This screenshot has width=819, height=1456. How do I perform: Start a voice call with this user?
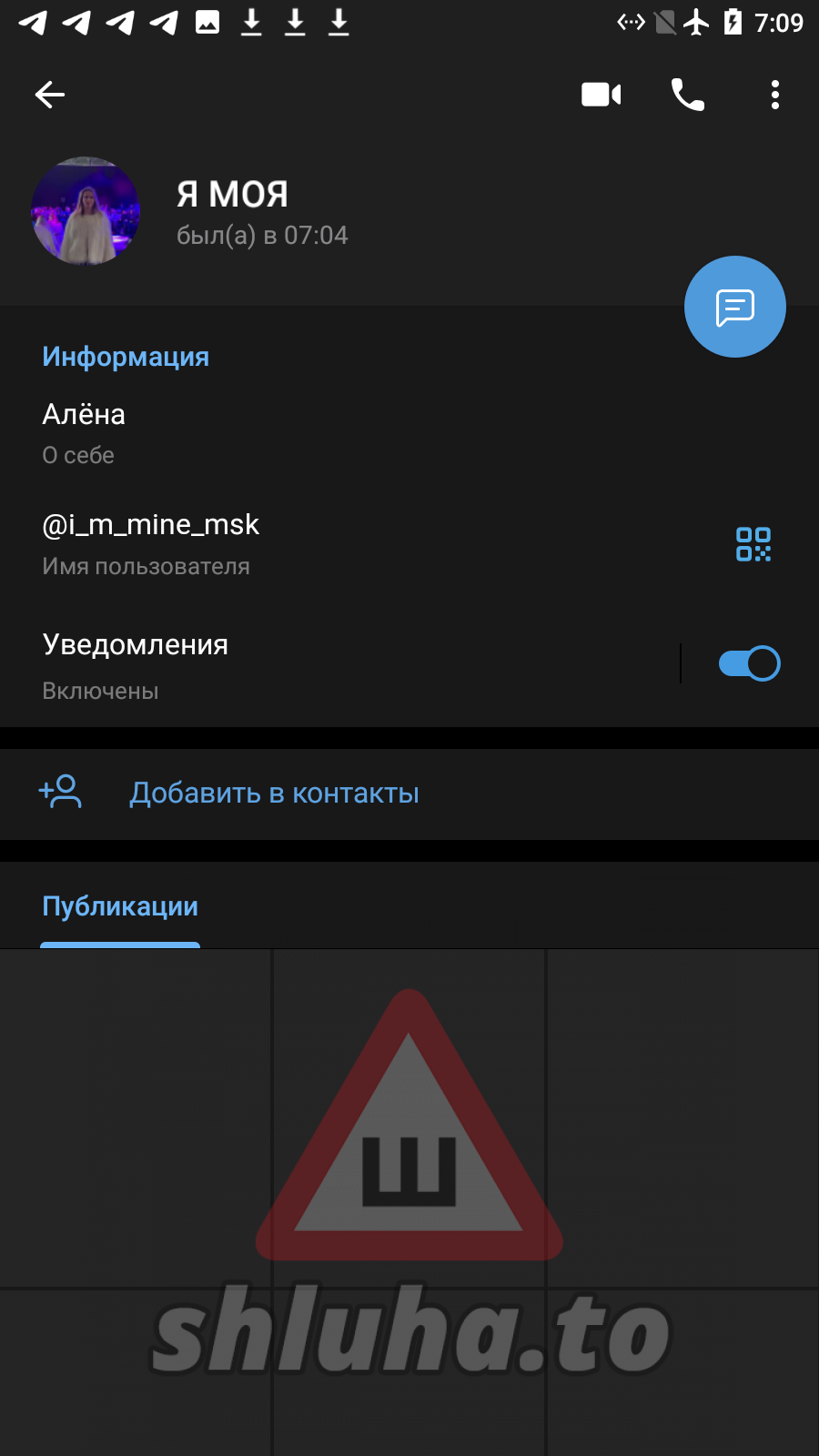[688, 95]
